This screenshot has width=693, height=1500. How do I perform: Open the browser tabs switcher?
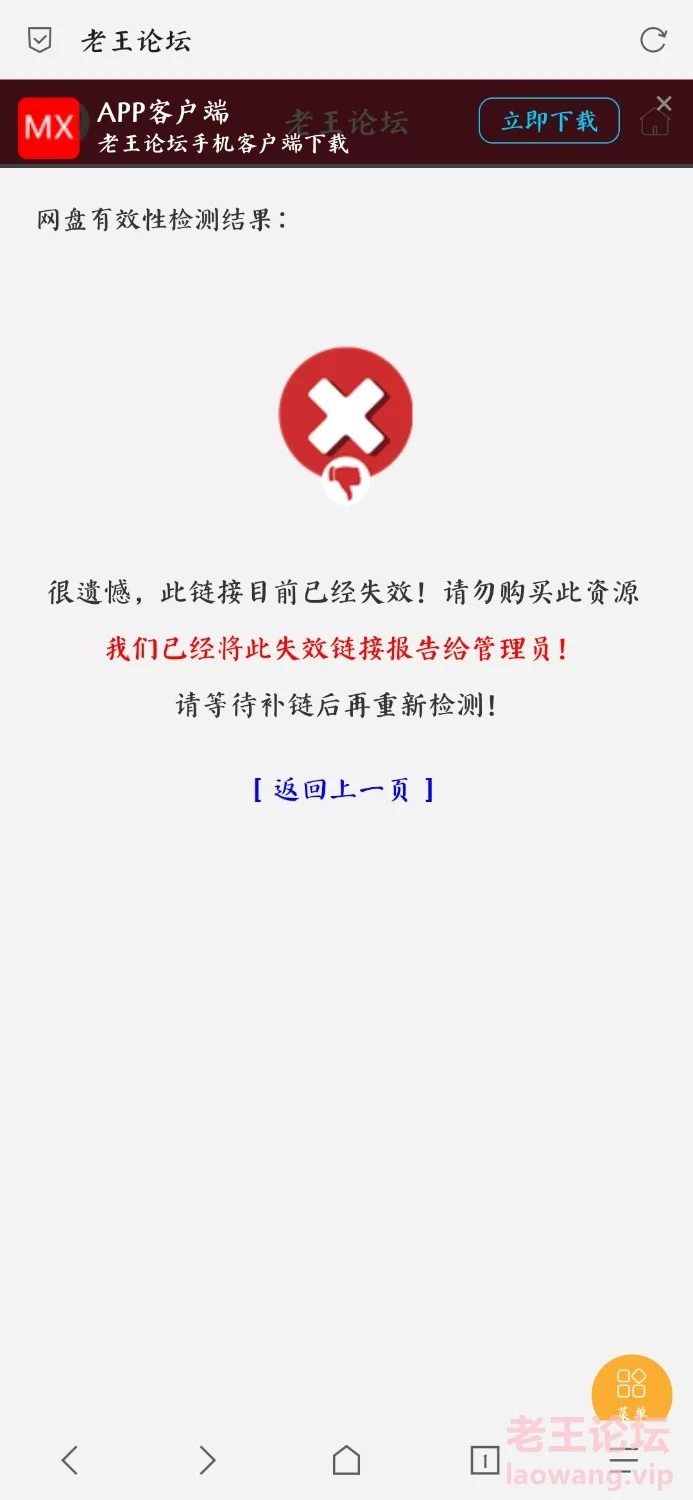click(x=484, y=1460)
